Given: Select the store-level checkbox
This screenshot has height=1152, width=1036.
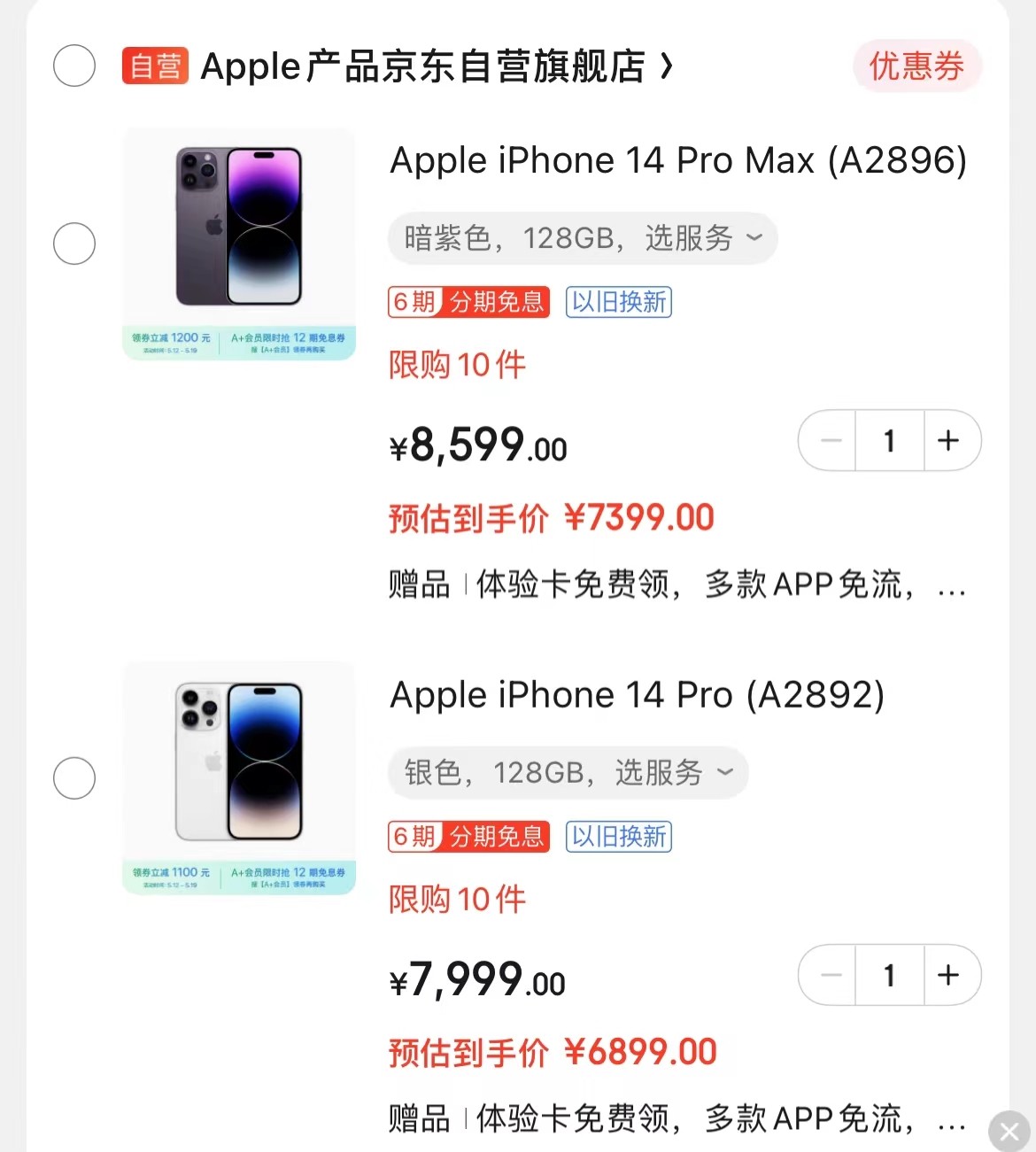Looking at the screenshot, I should pyautogui.click(x=74, y=66).
